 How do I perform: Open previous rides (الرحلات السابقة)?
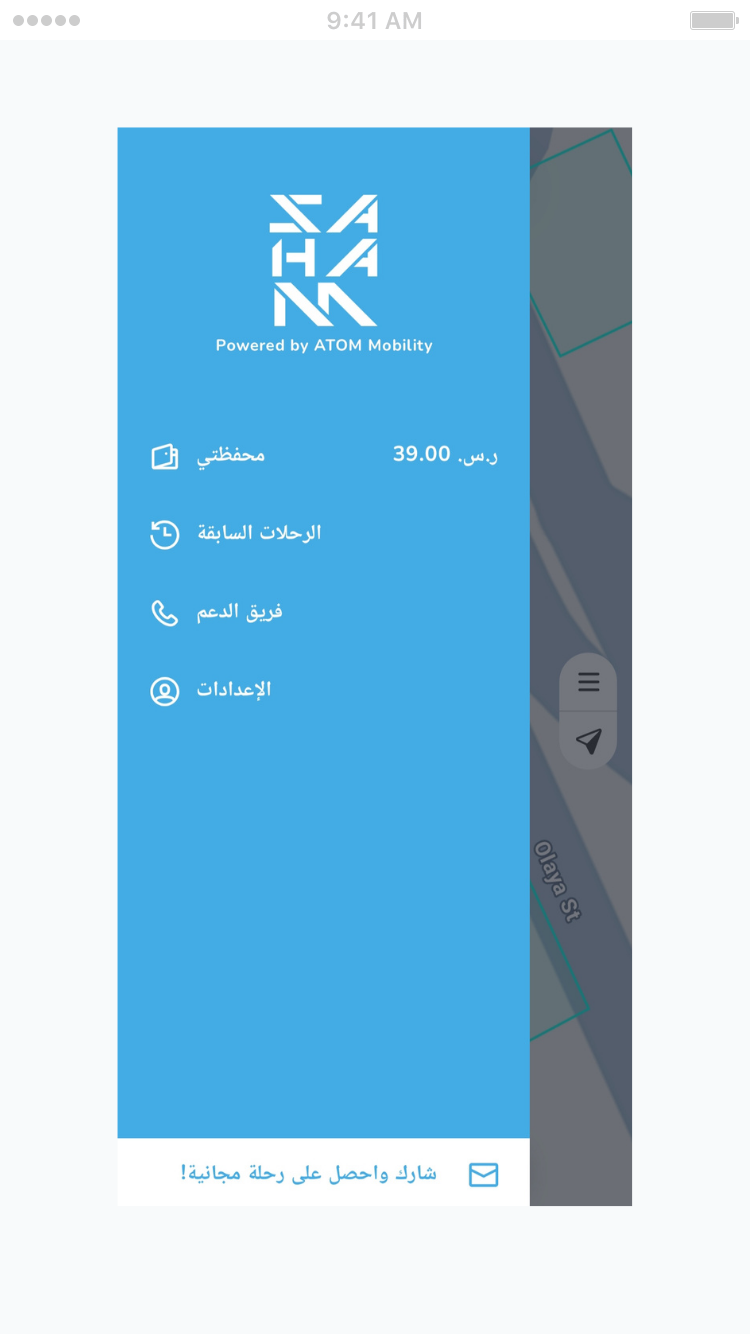(258, 533)
